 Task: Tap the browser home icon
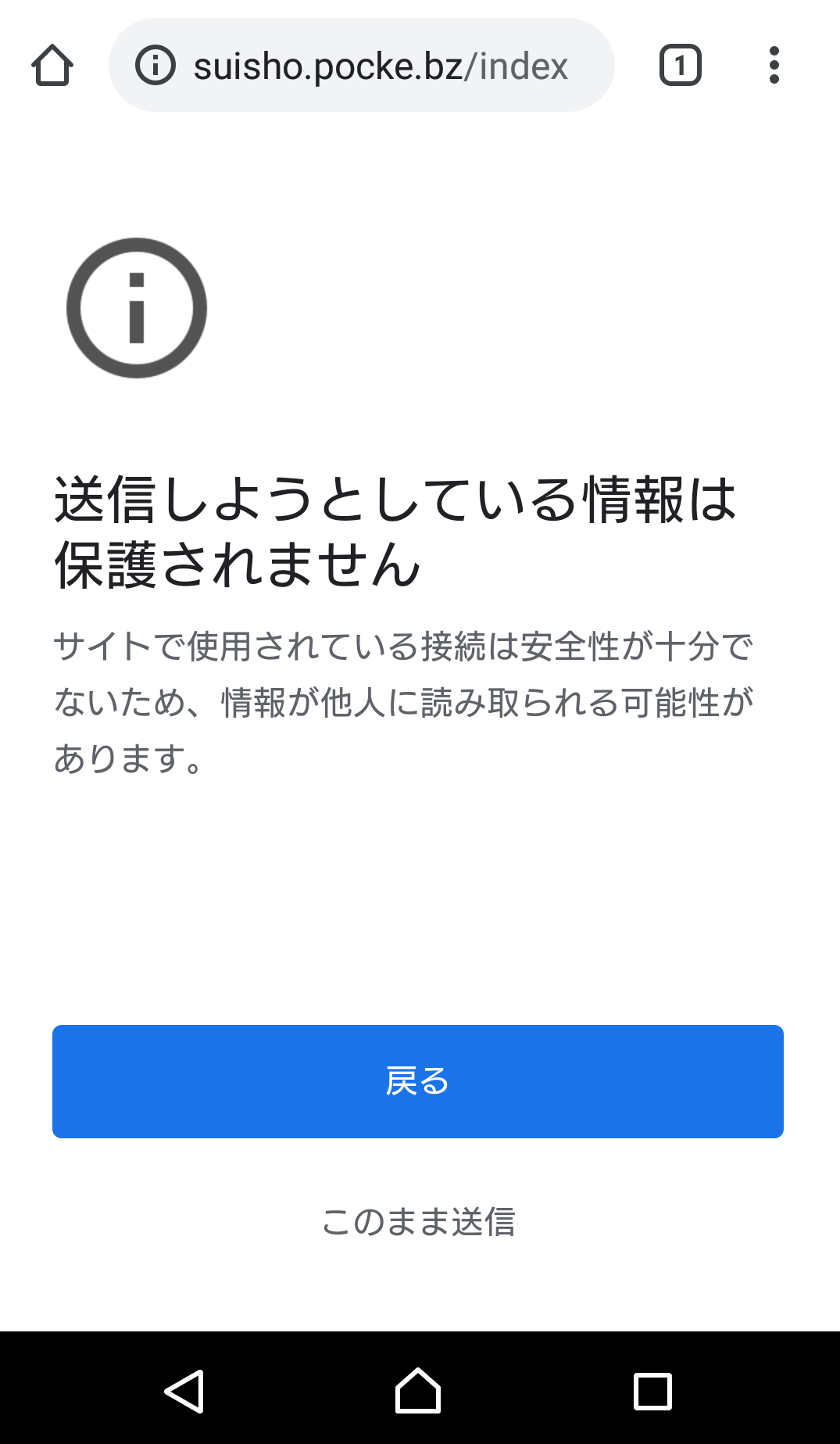[x=52, y=66]
